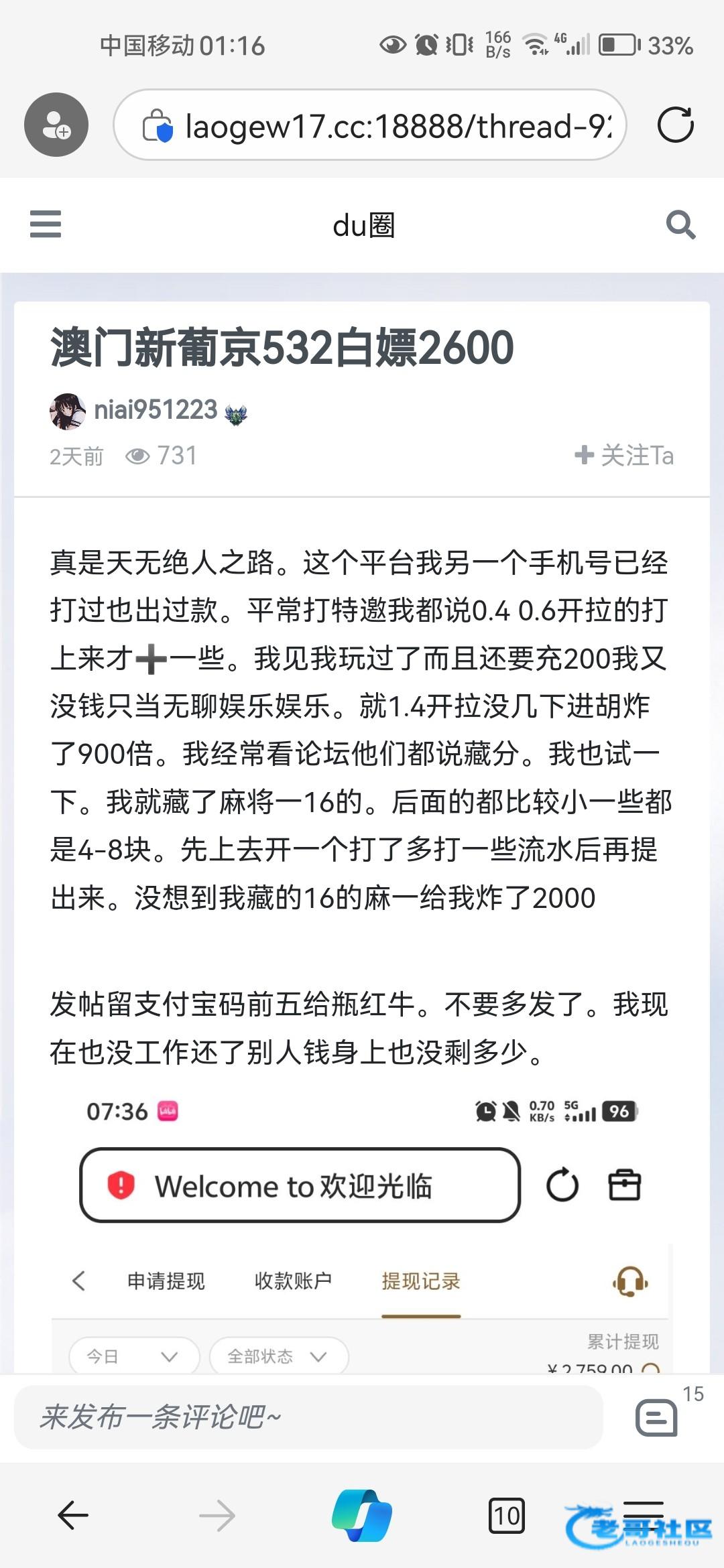Open browser menu lines
Viewport: 724px width, 1568px height.
coord(644,1513)
